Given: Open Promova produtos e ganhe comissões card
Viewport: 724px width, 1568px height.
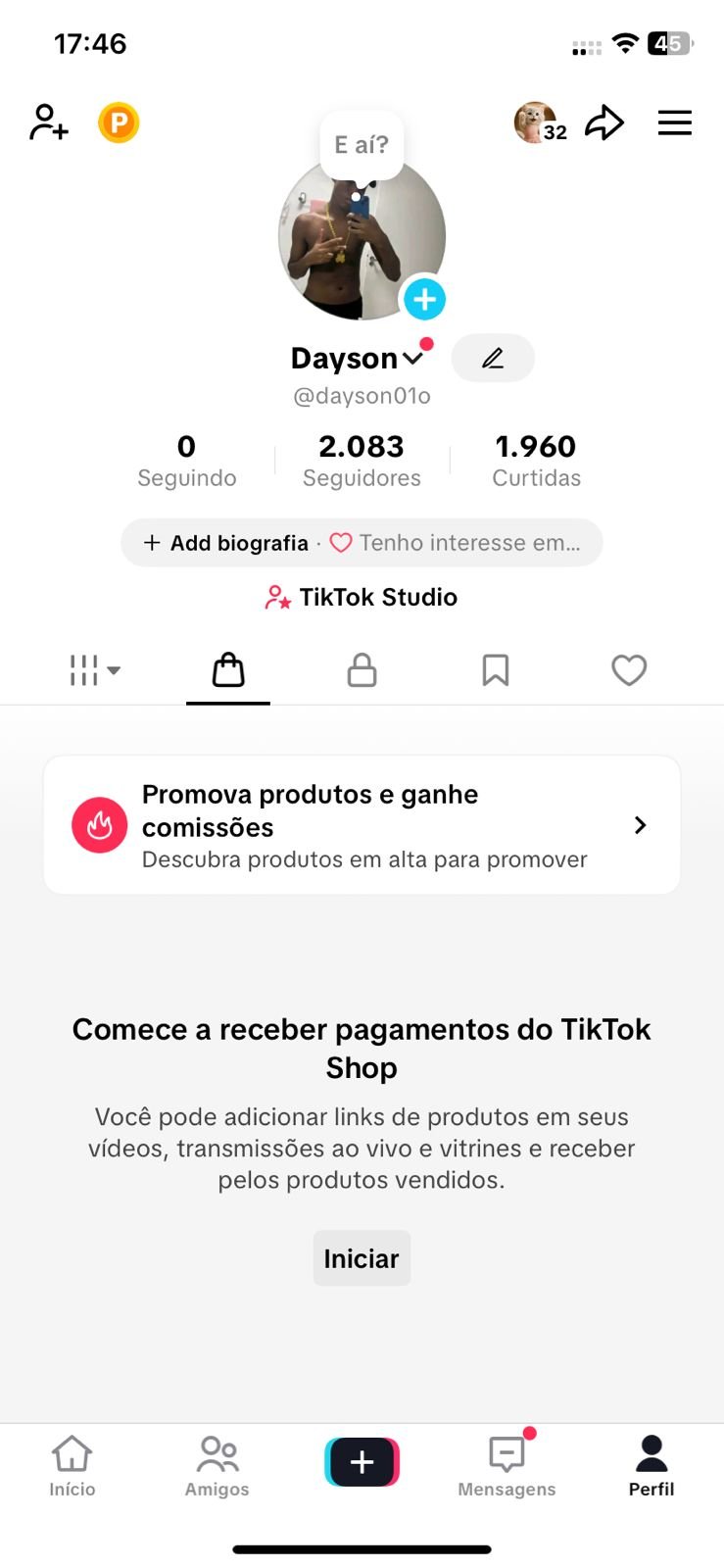Looking at the screenshot, I should coord(362,825).
